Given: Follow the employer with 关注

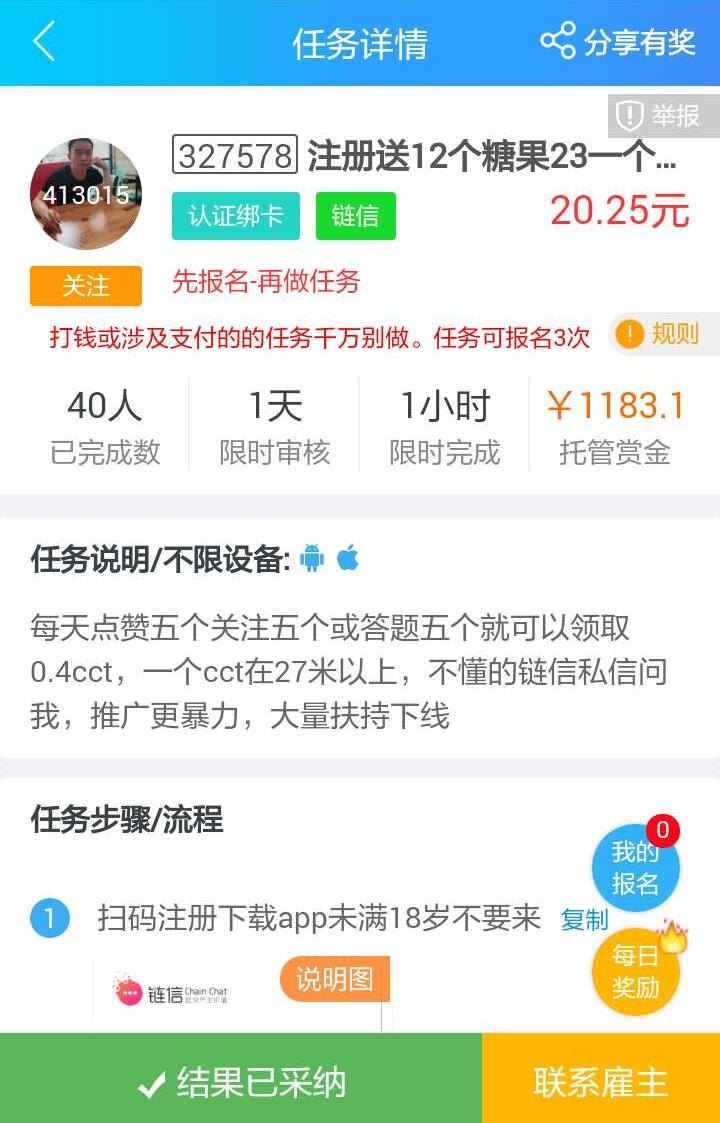Looking at the screenshot, I should tap(86, 286).
